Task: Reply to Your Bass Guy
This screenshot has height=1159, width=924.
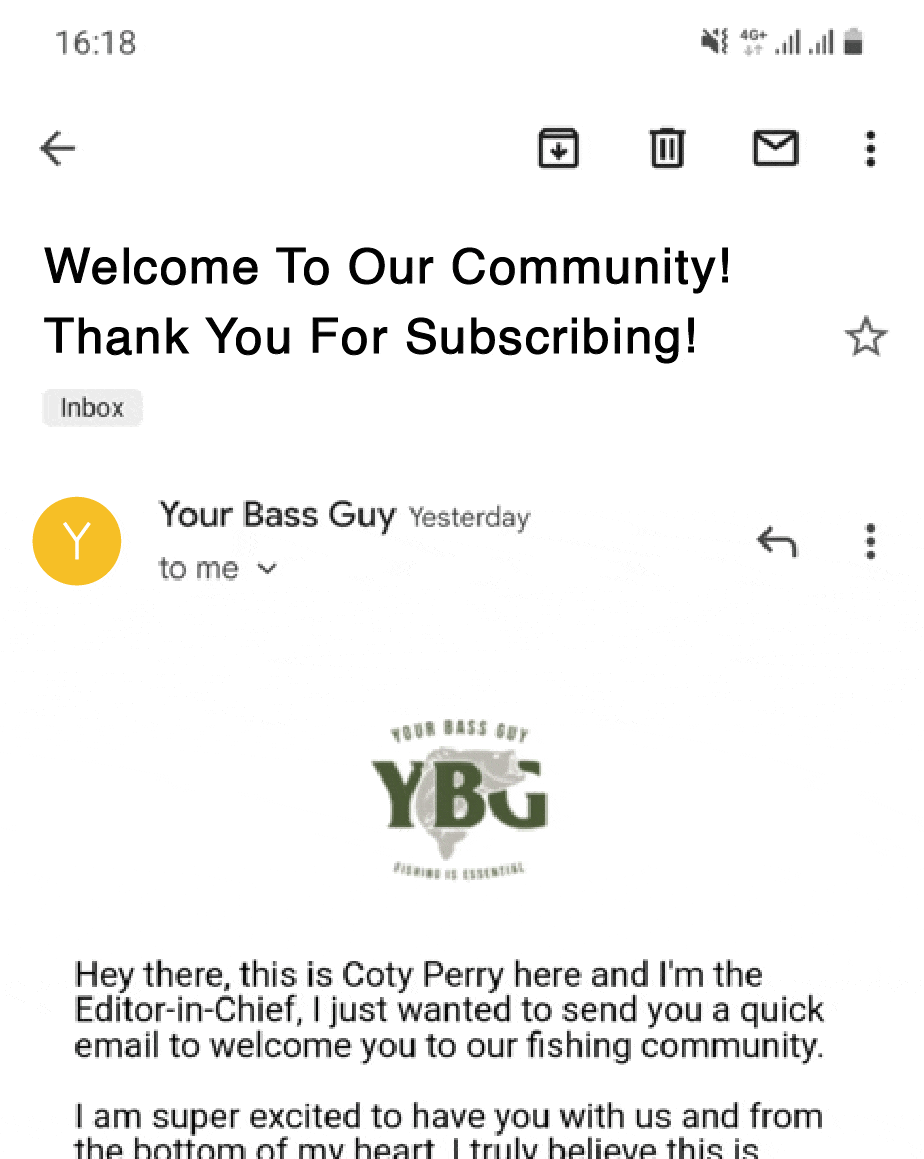Action: (x=777, y=542)
